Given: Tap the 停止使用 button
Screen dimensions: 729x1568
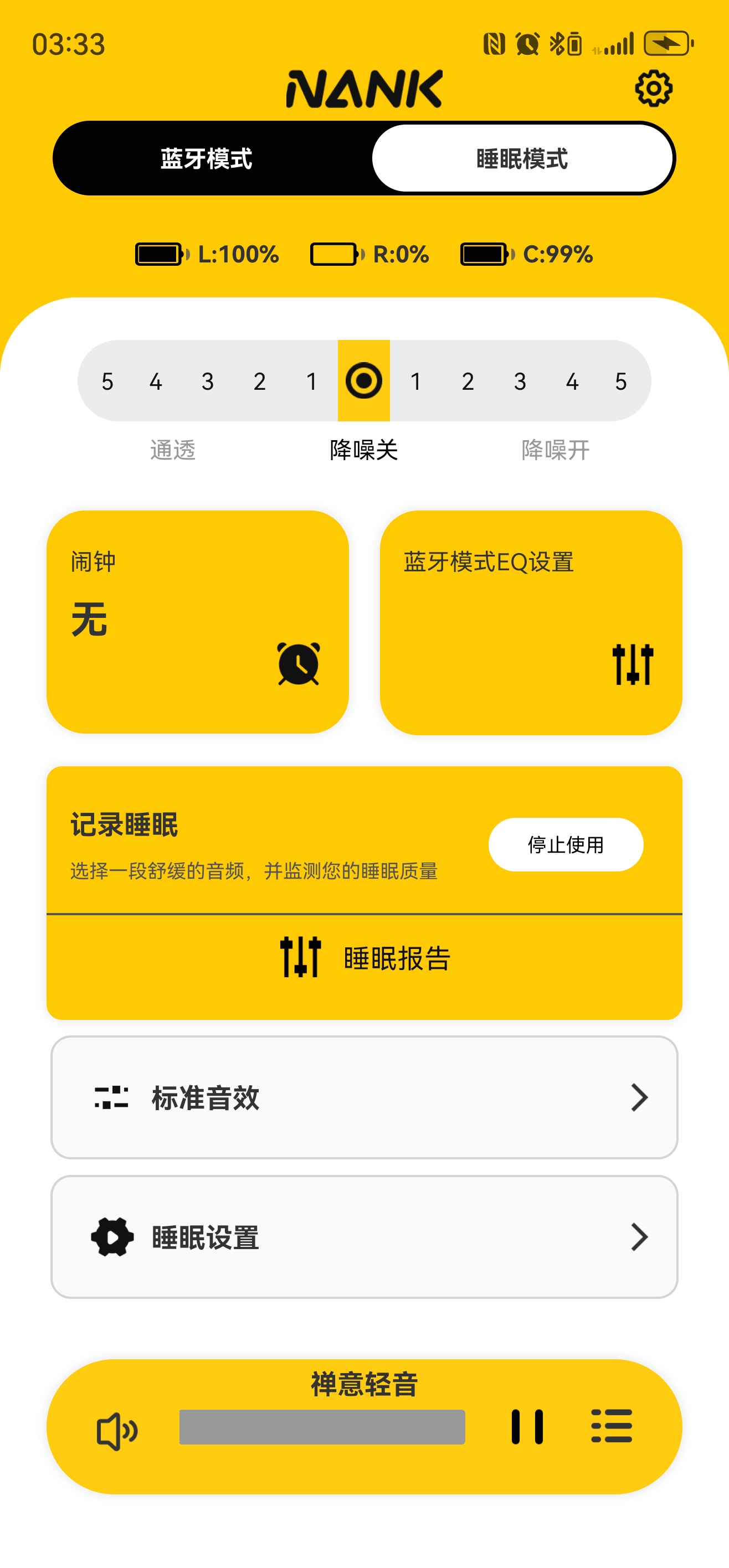Looking at the screenshot, I should click(x=566, y=845).
